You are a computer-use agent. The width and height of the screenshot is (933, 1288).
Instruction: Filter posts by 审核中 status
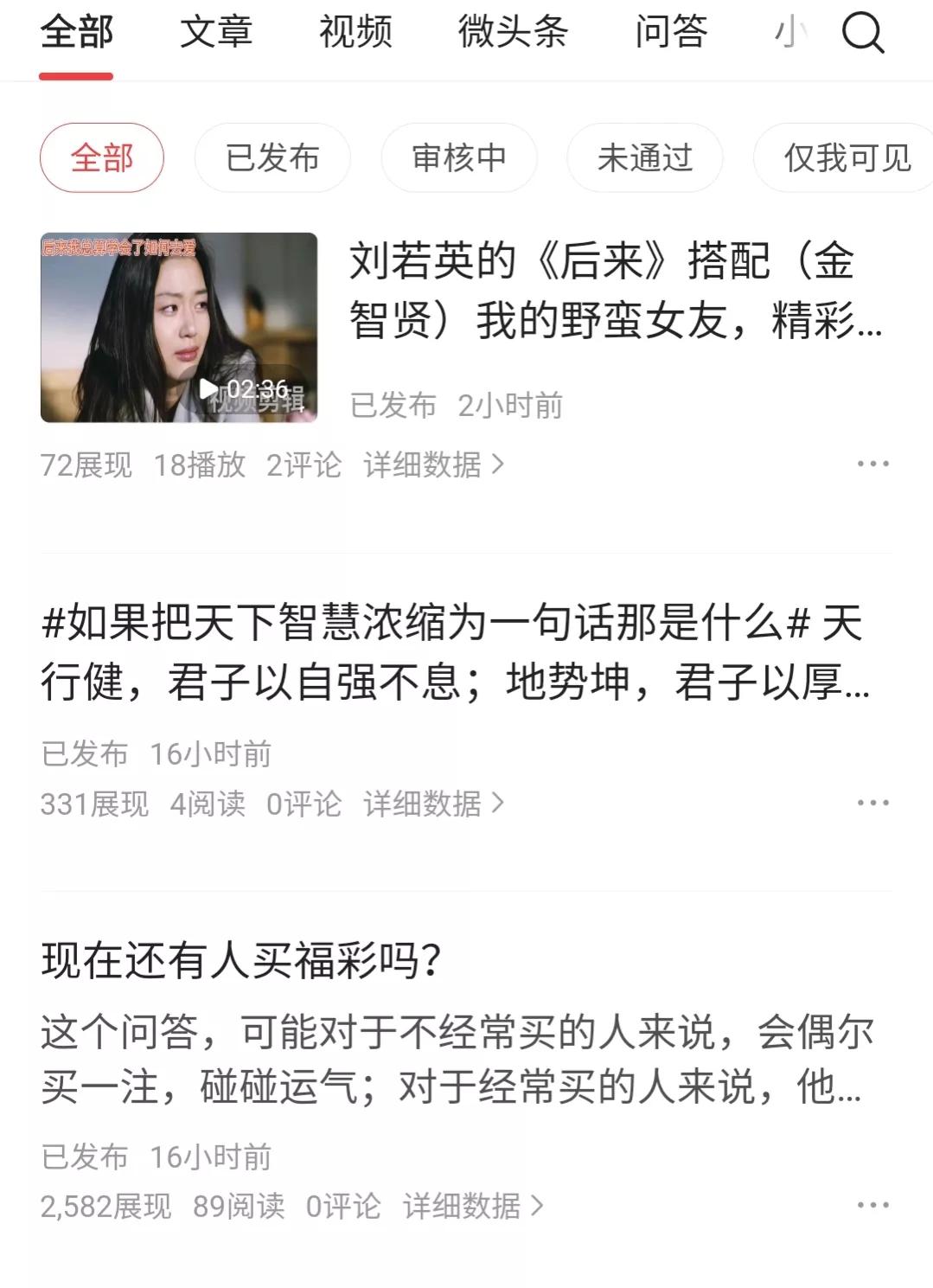tap(458, 157)
